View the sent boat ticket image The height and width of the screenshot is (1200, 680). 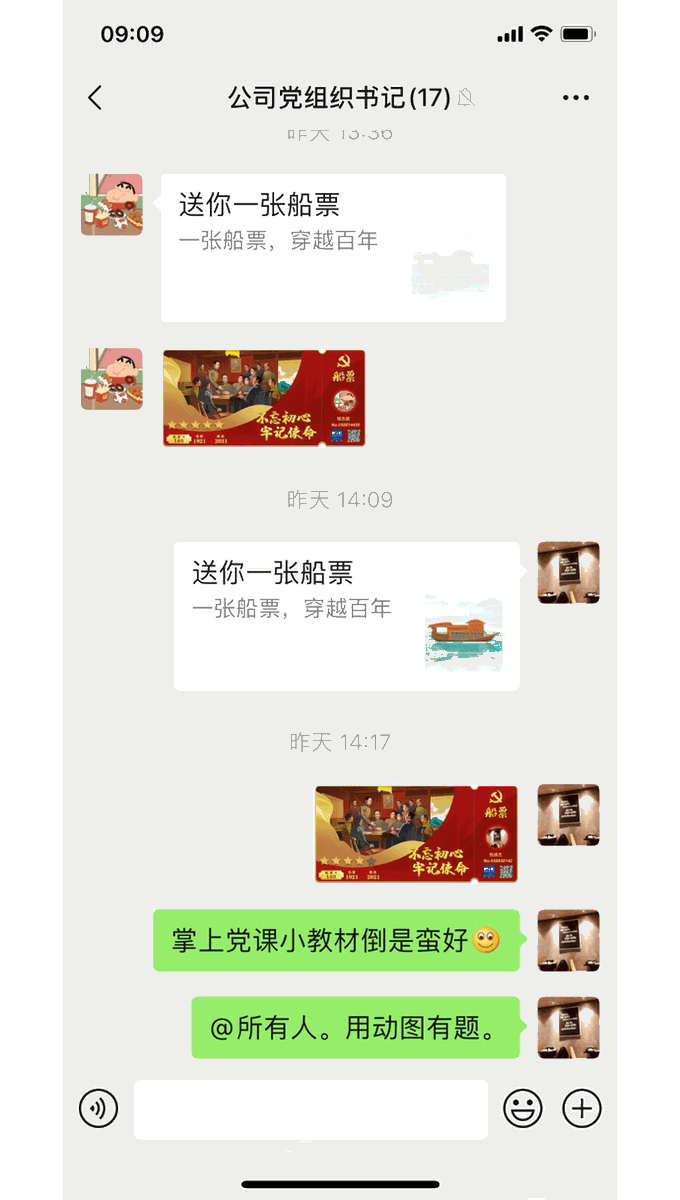pos(416,833)
